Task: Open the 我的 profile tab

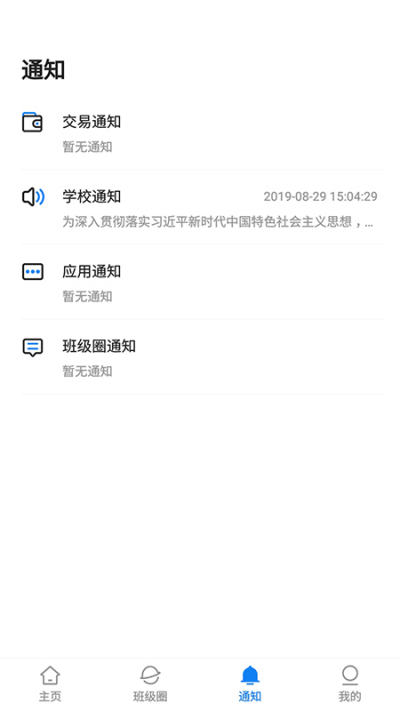Action: pyautogui.click(x=350, y=684)
